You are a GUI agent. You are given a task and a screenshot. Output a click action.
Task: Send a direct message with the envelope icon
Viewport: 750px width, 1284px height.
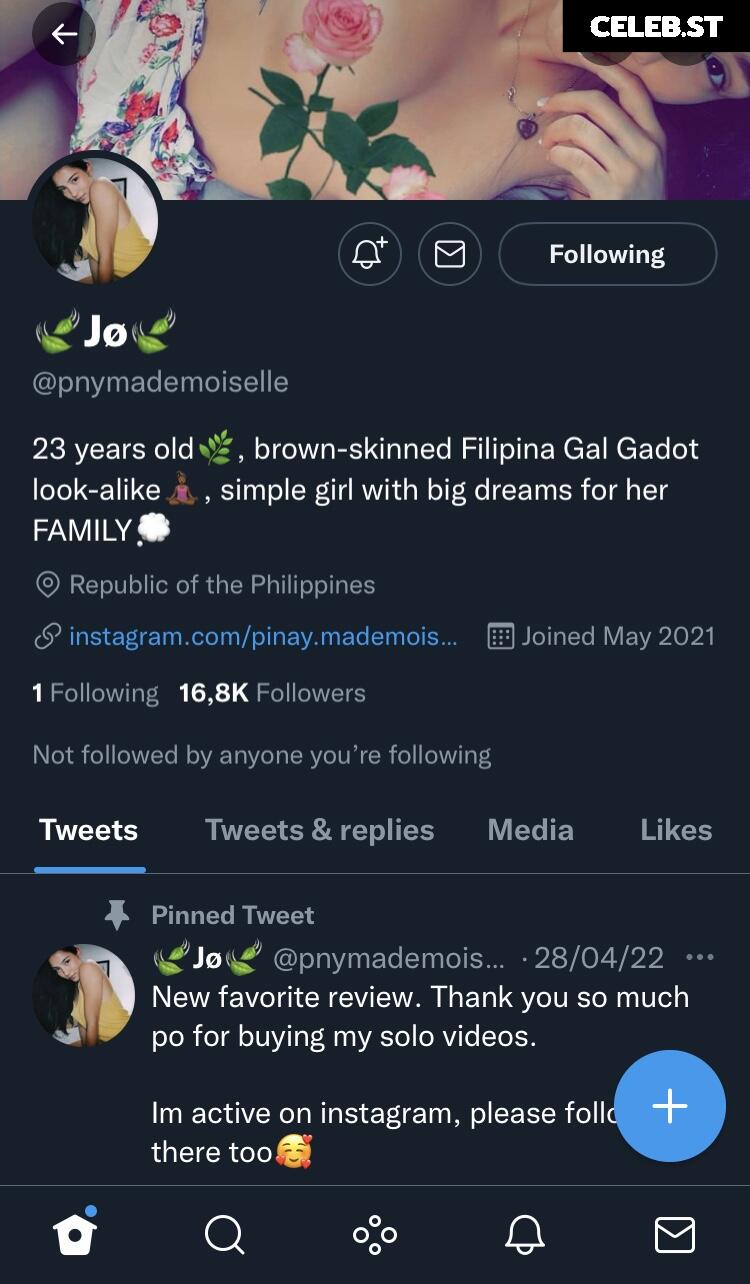point(450,254)
